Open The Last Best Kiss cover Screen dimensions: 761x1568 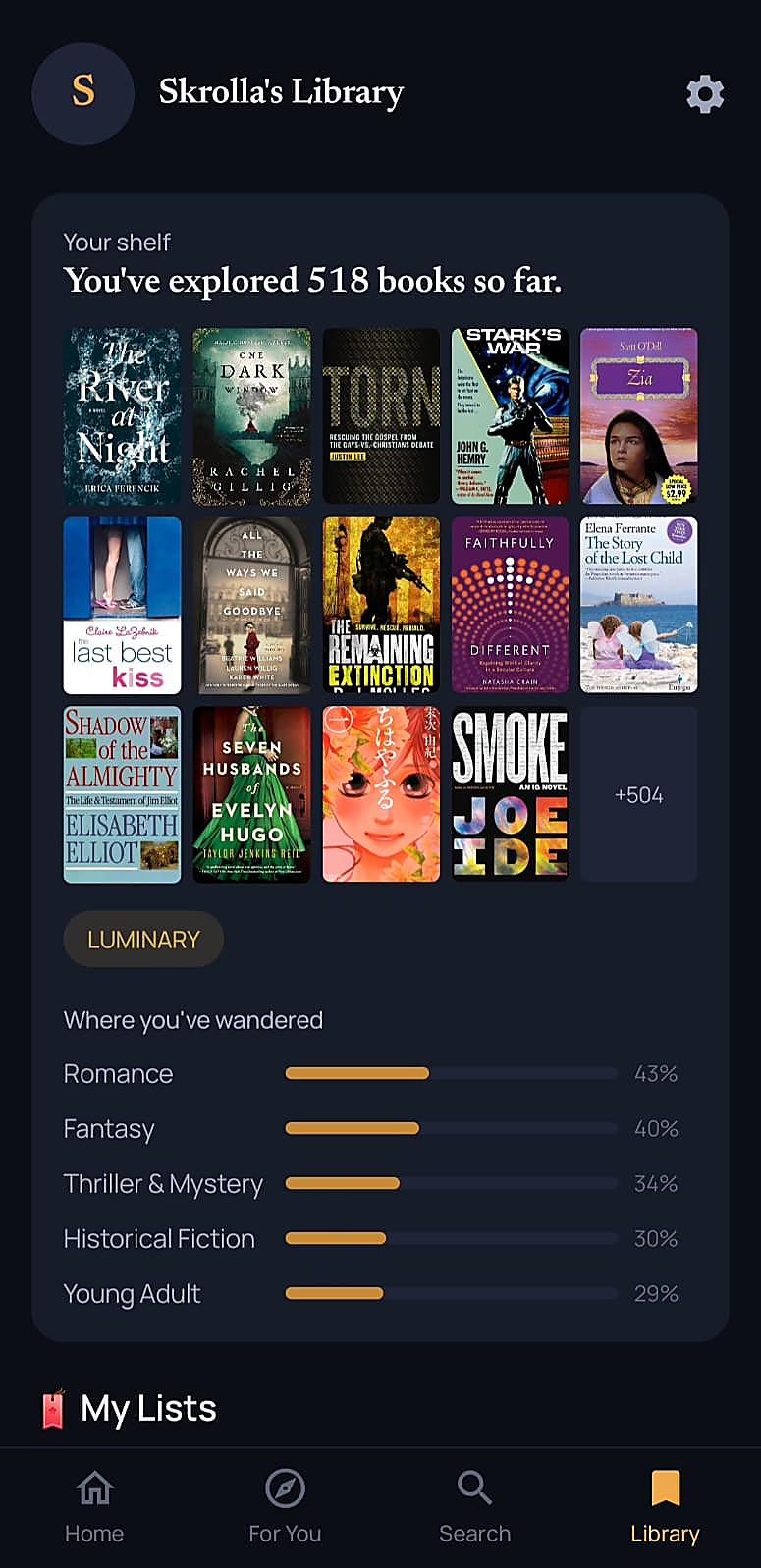click(x=123, y=605)
